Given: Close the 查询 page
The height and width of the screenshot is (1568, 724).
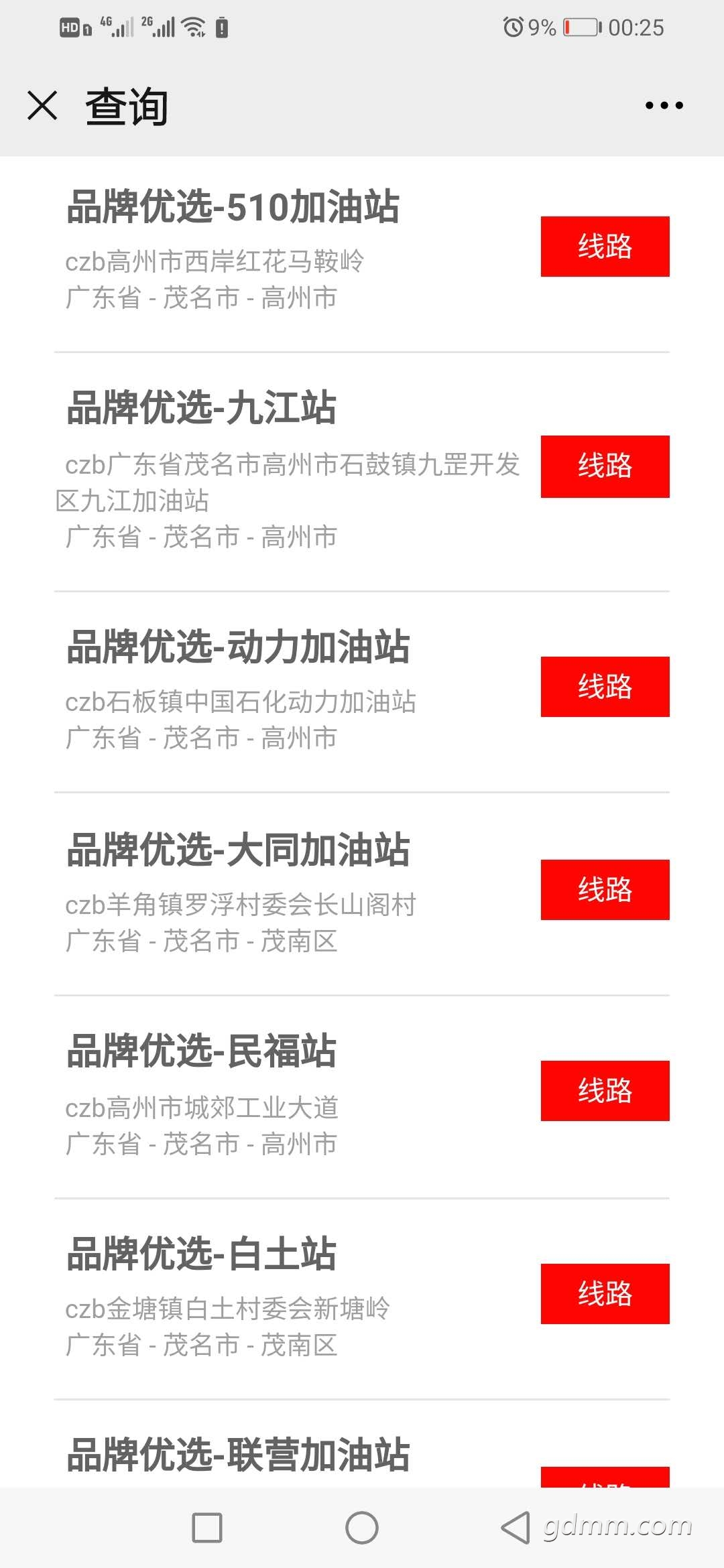Looking at the screenshot, I should (x=42, y=106).
